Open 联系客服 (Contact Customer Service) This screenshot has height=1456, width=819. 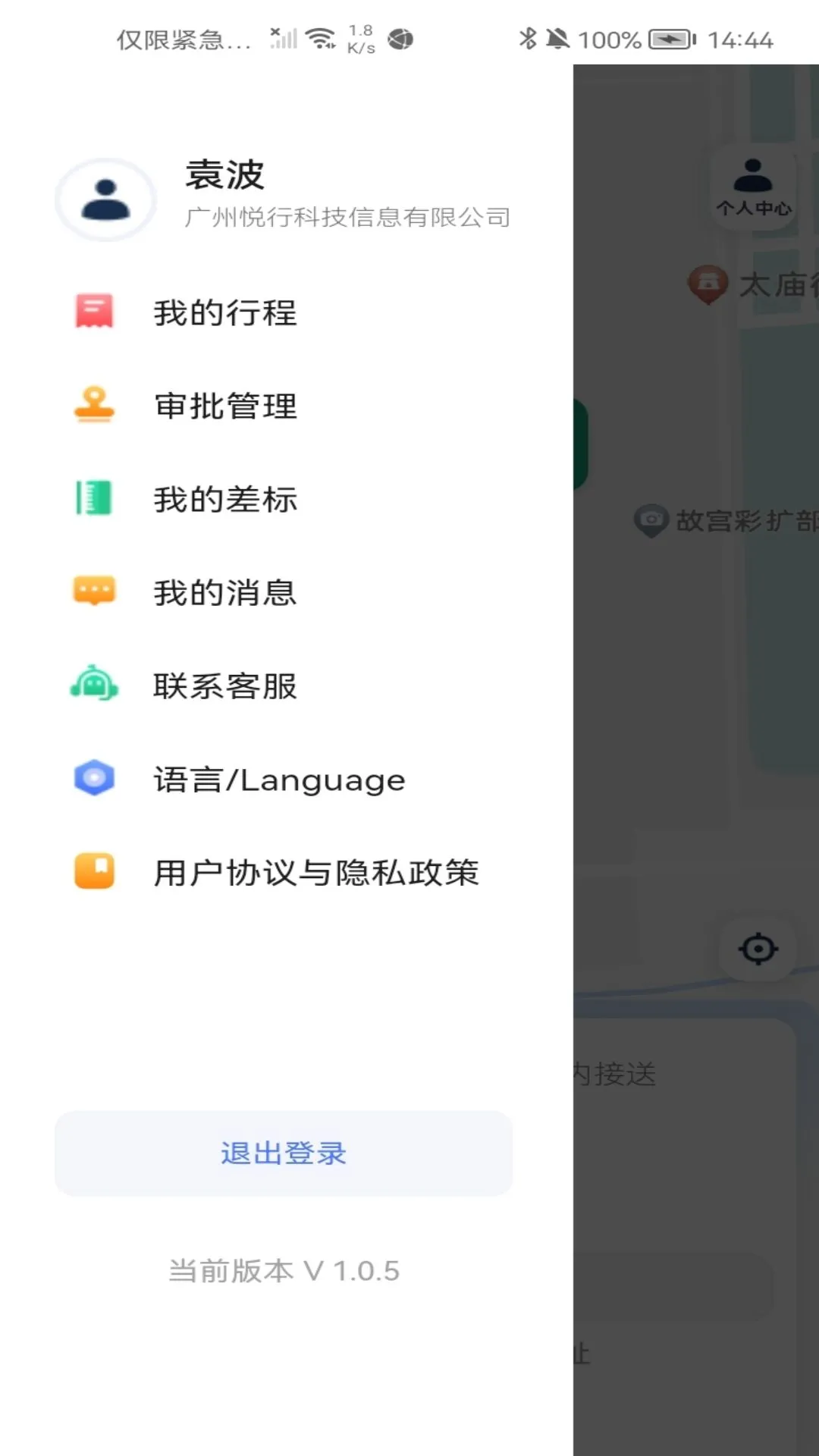tap(224, 686)
